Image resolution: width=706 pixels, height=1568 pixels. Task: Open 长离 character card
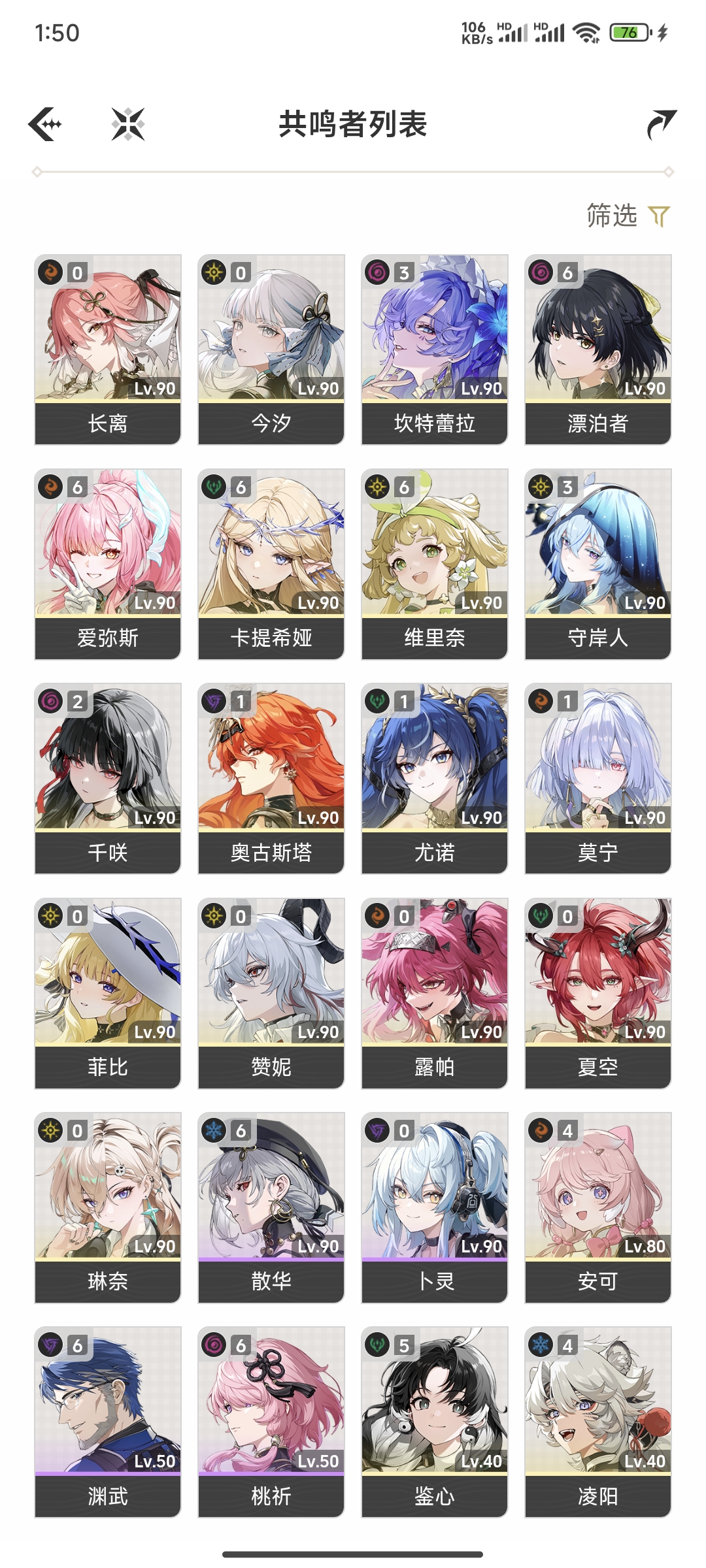point(108,350)
